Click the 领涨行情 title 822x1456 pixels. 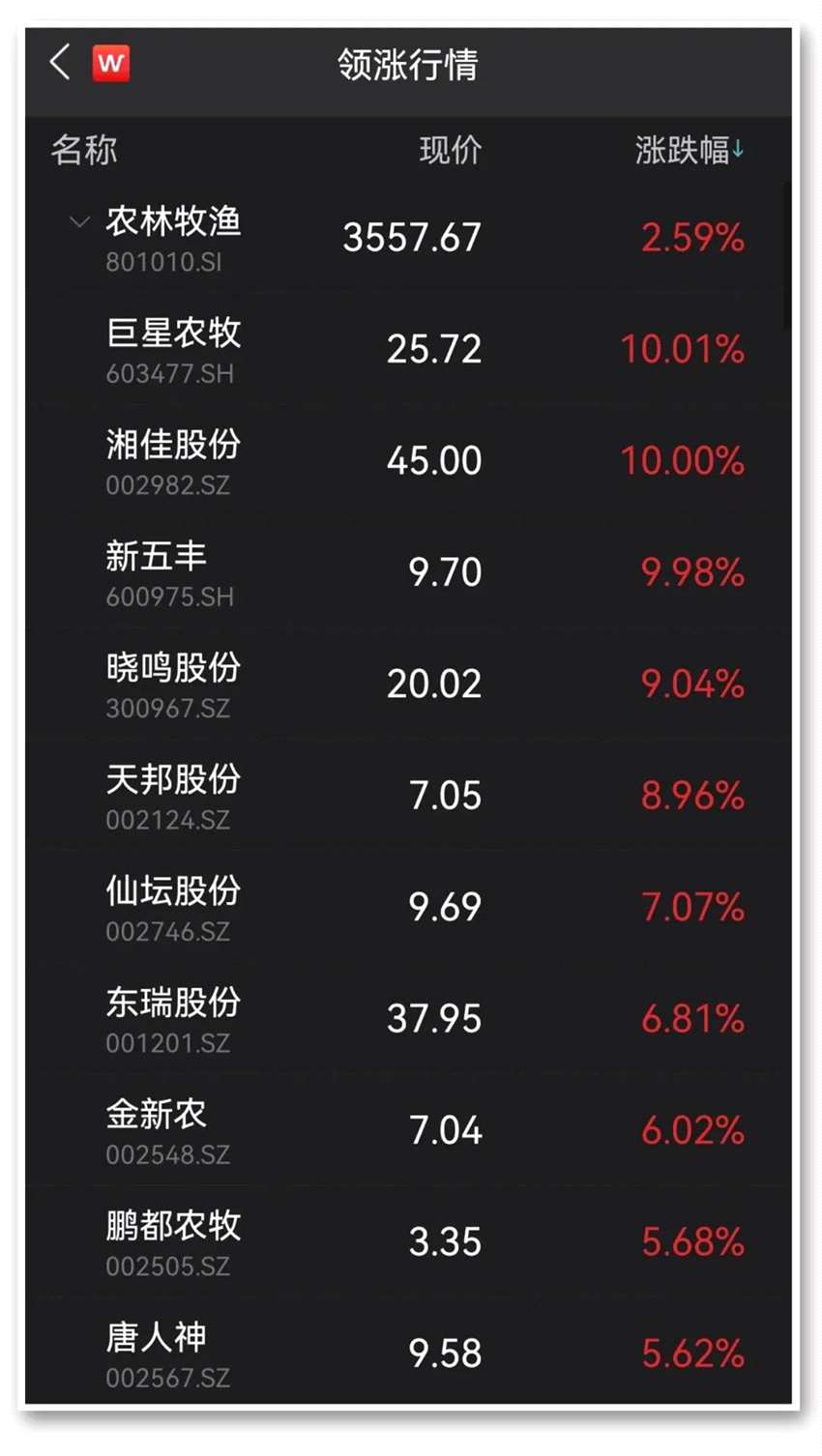(411, 62)
